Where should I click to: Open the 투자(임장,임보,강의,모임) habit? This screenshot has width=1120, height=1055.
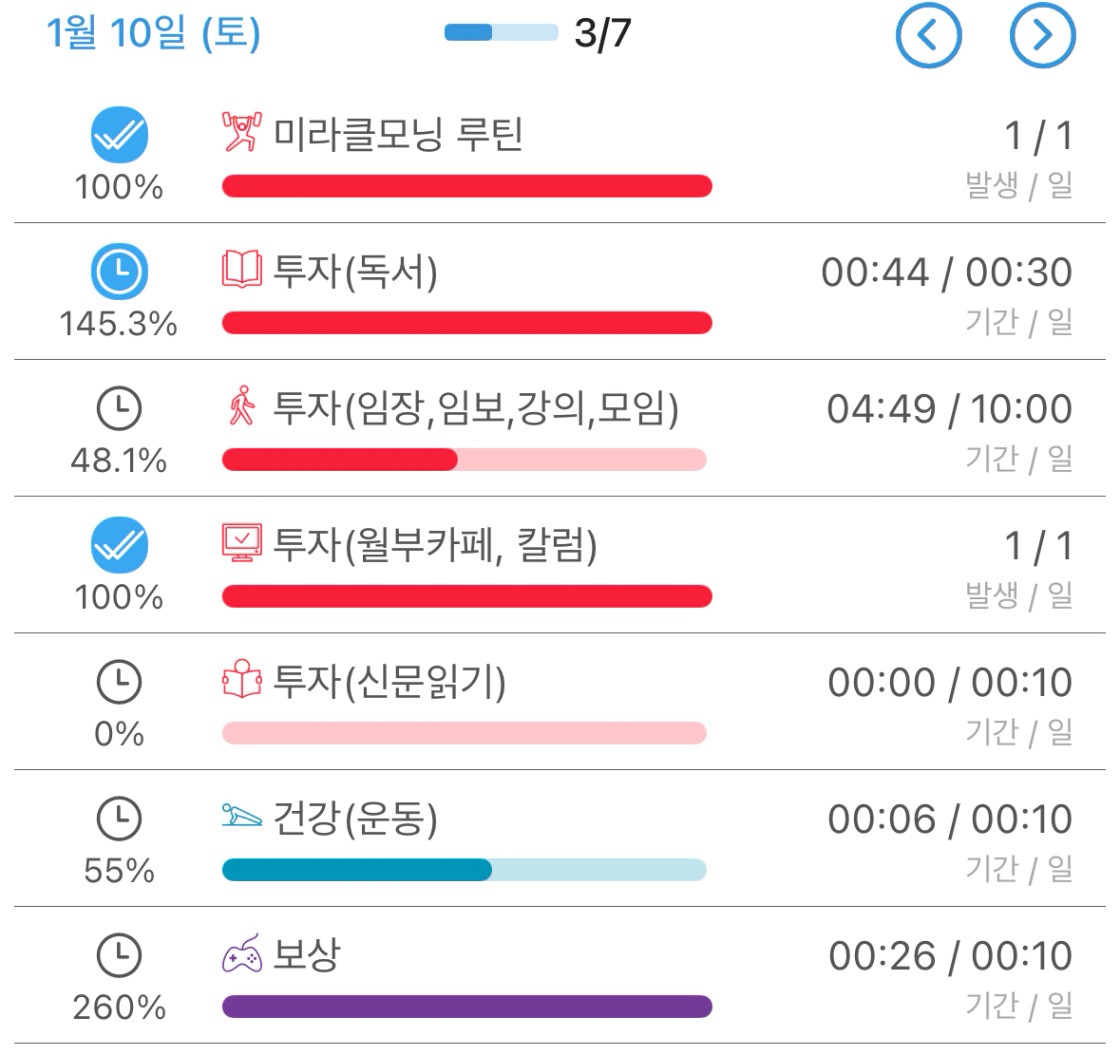click(x=474, y=409)
